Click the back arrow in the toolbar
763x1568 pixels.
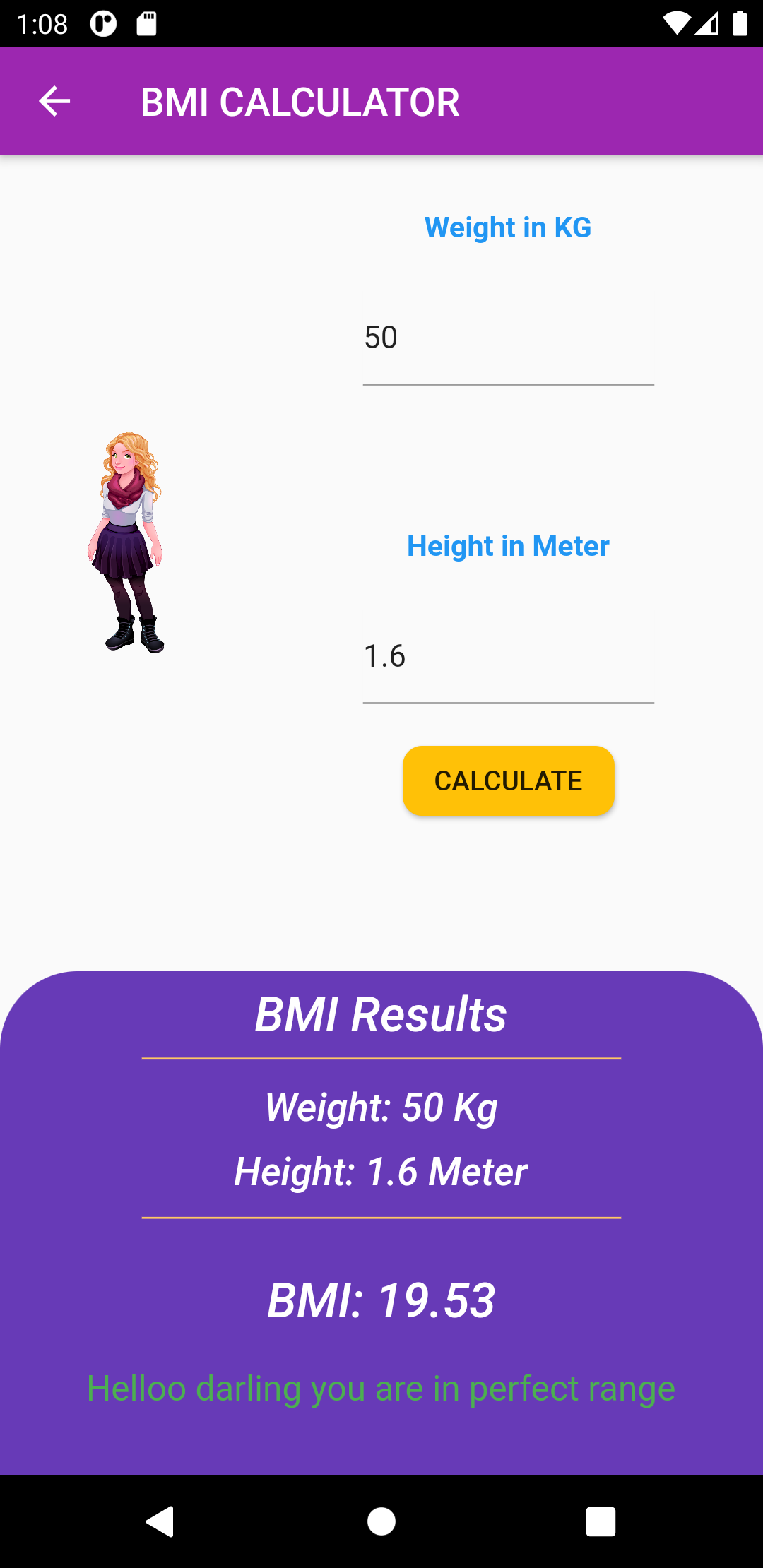[55, 102]
